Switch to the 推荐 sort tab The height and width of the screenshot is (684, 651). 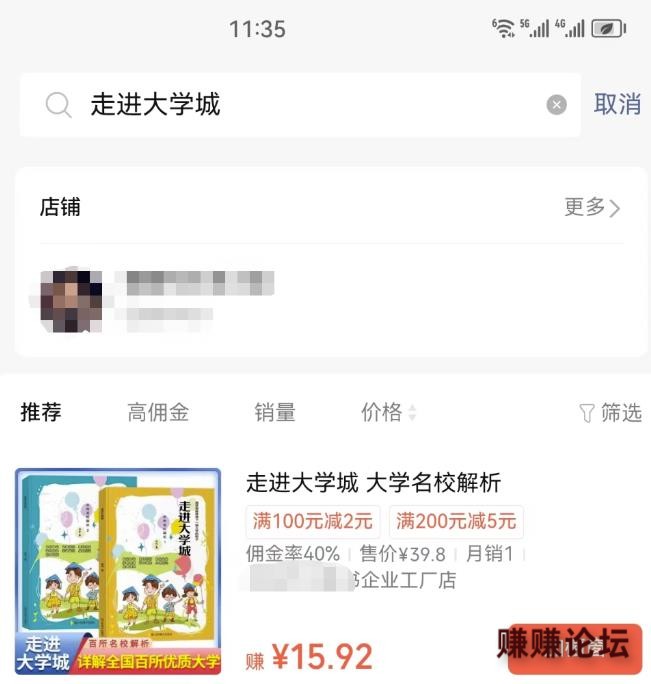(41, 412)
